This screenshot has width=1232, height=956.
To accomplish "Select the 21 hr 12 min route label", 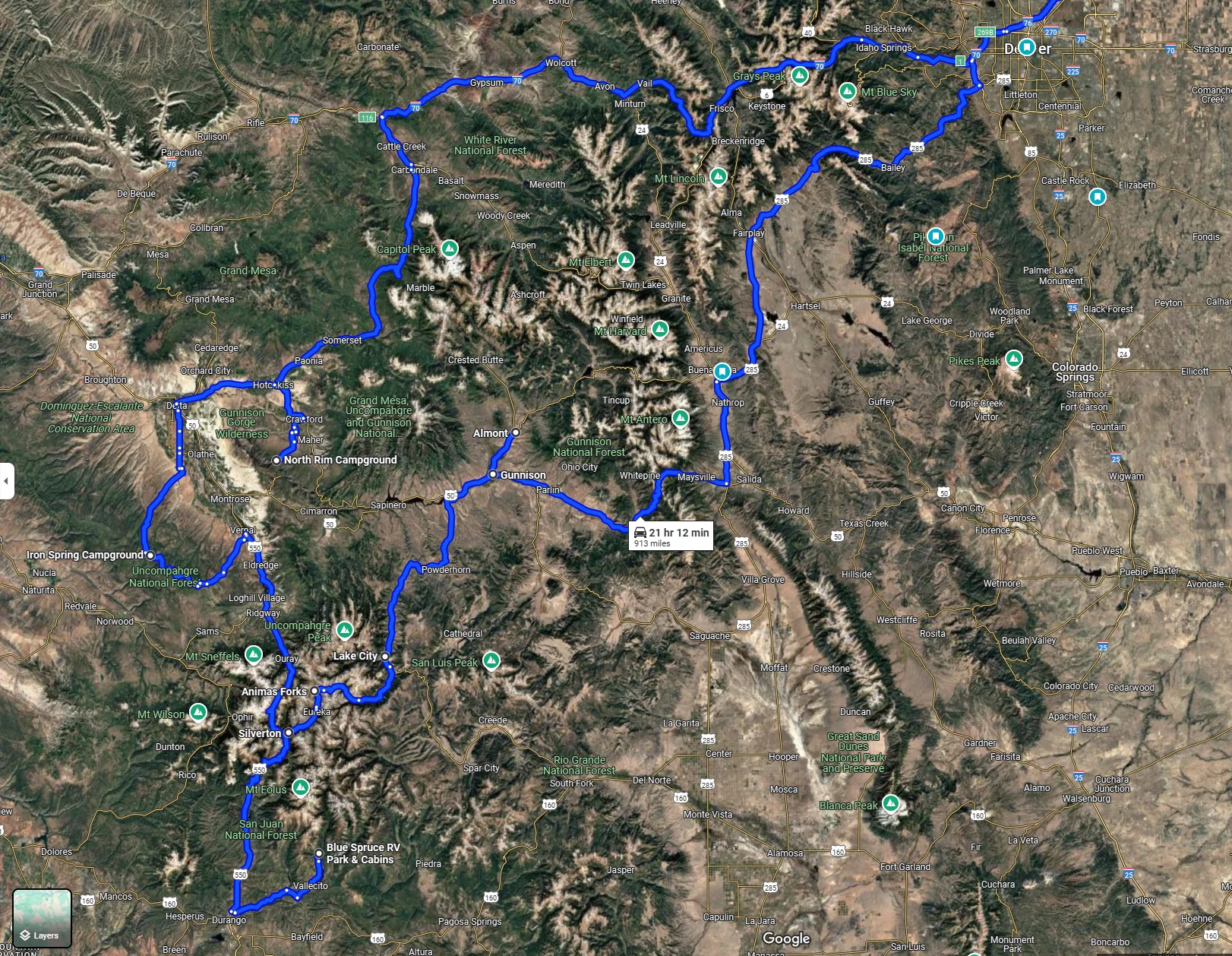I will coord(671,536).
